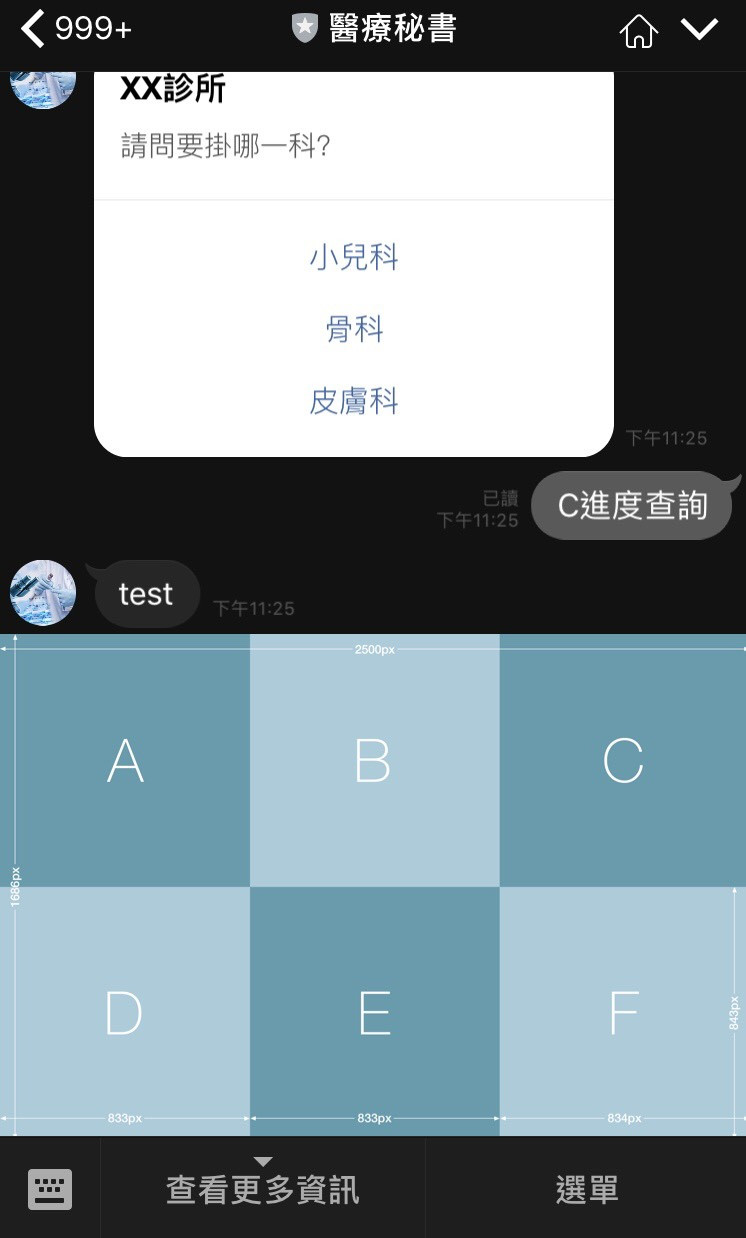Open the 選單 tab
The image size is (746, 1238).
(x=586, y=1189)
